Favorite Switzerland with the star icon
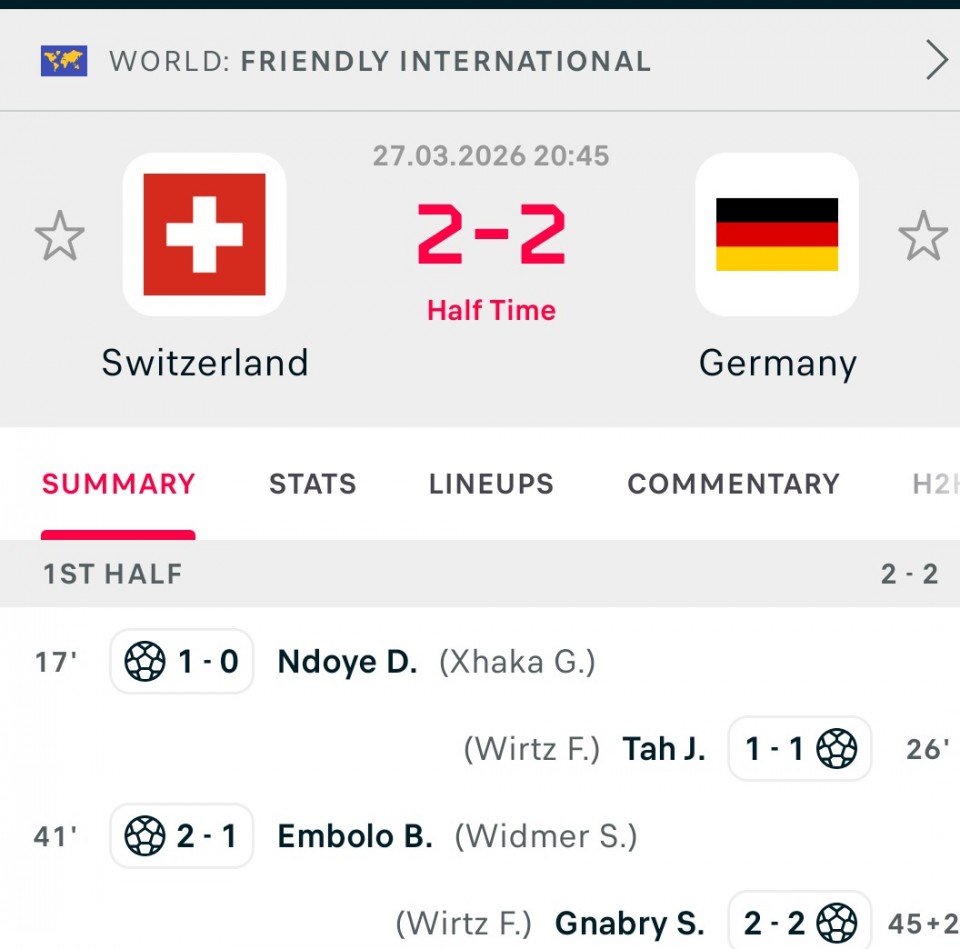960x949 pixels. [59, 236]
